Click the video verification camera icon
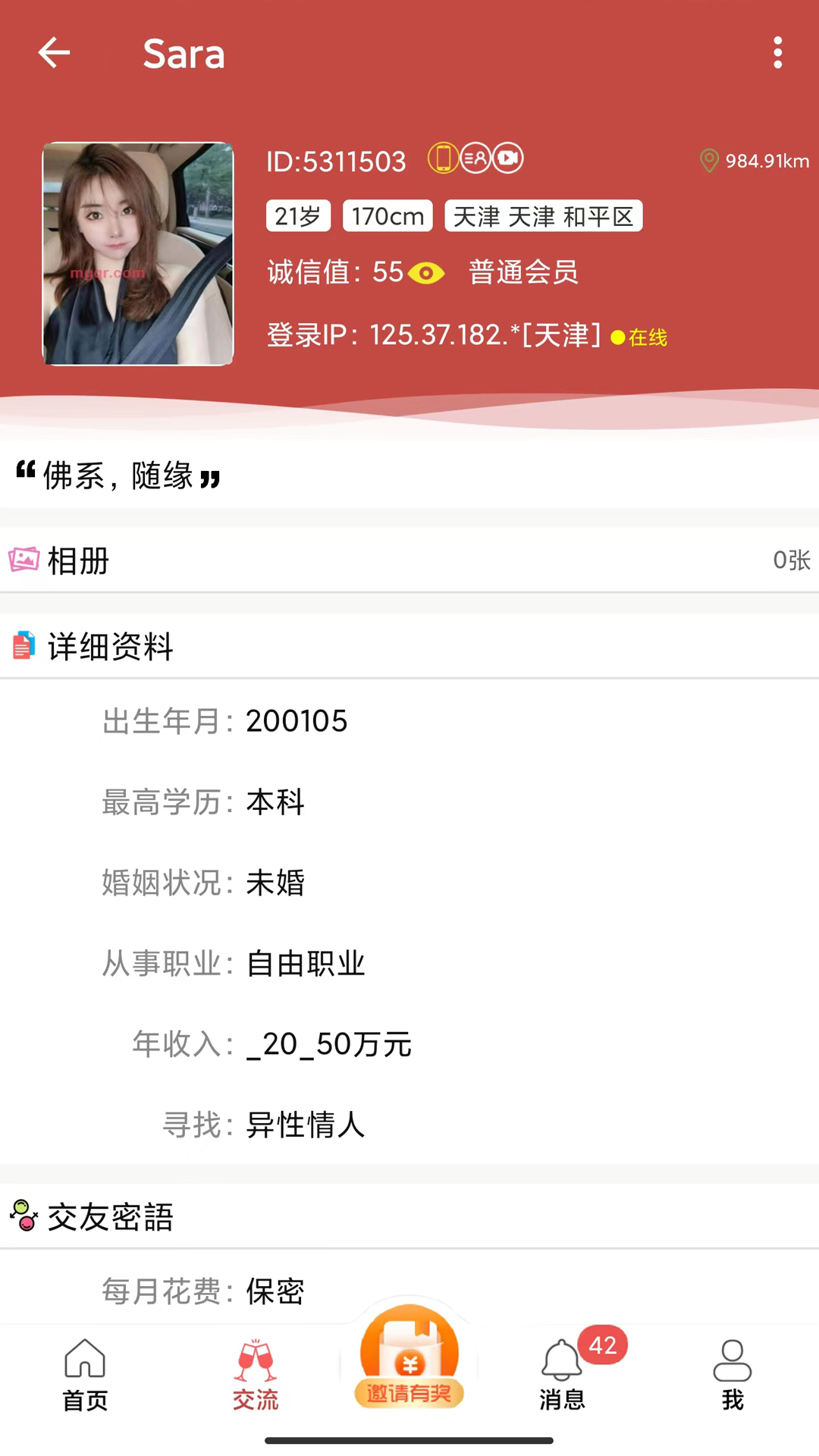819x1456 pixels. point(507,158)
